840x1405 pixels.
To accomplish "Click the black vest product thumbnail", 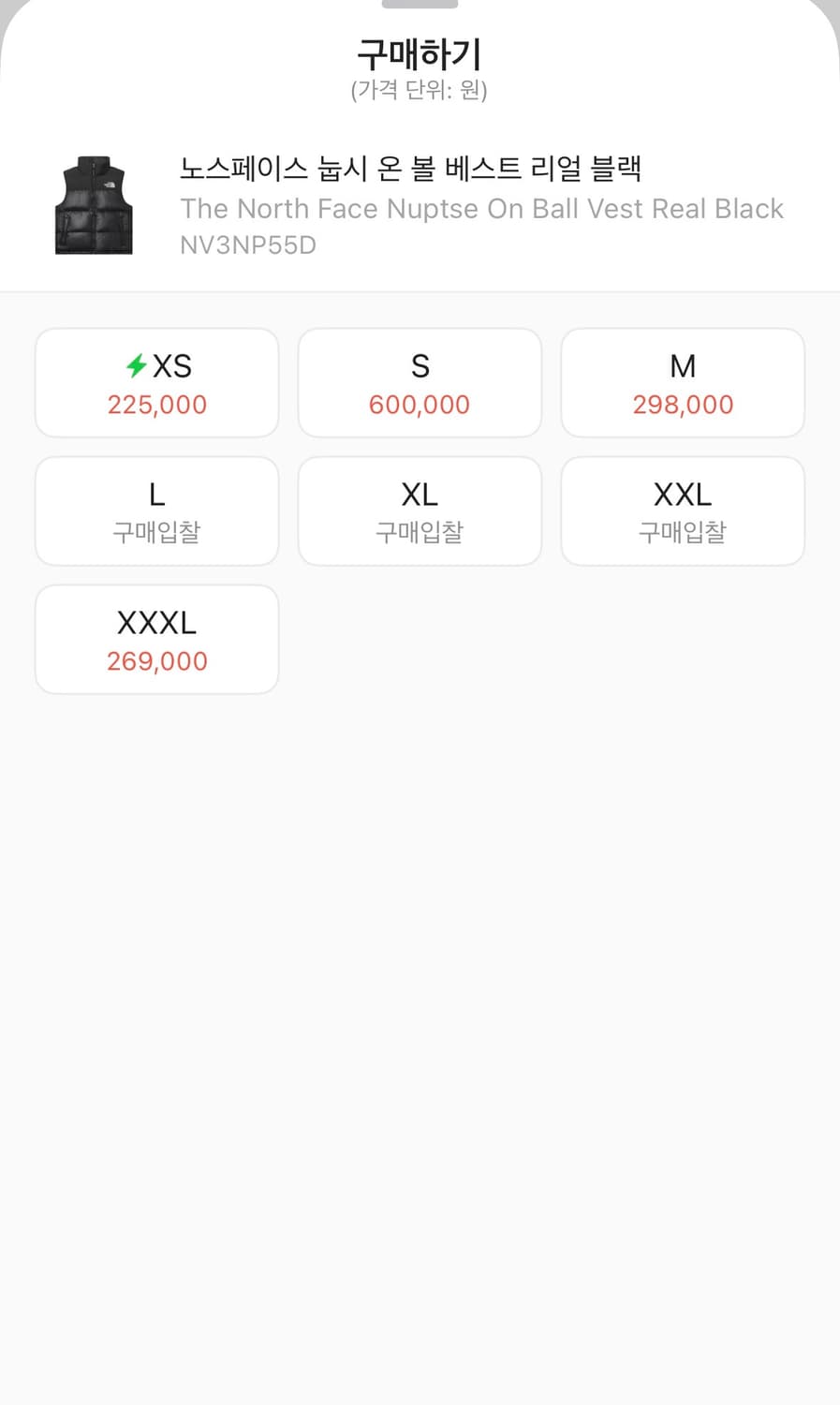I will coord(93,204).
